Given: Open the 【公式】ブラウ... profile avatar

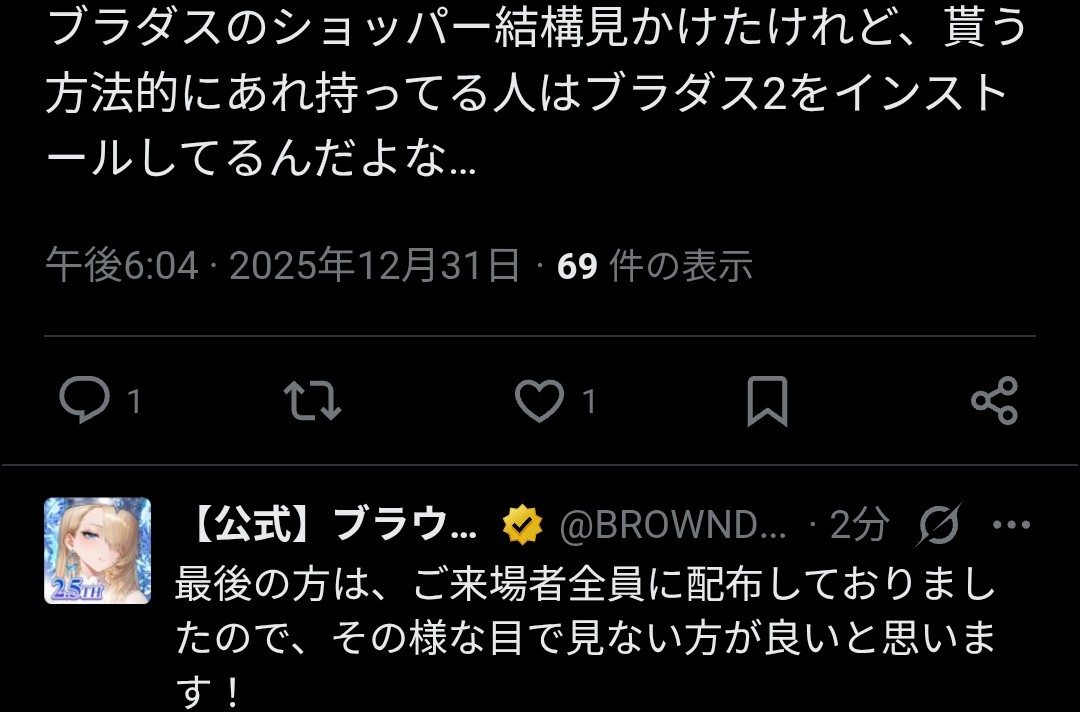Looking at the screenshot, I should point(97,550).
